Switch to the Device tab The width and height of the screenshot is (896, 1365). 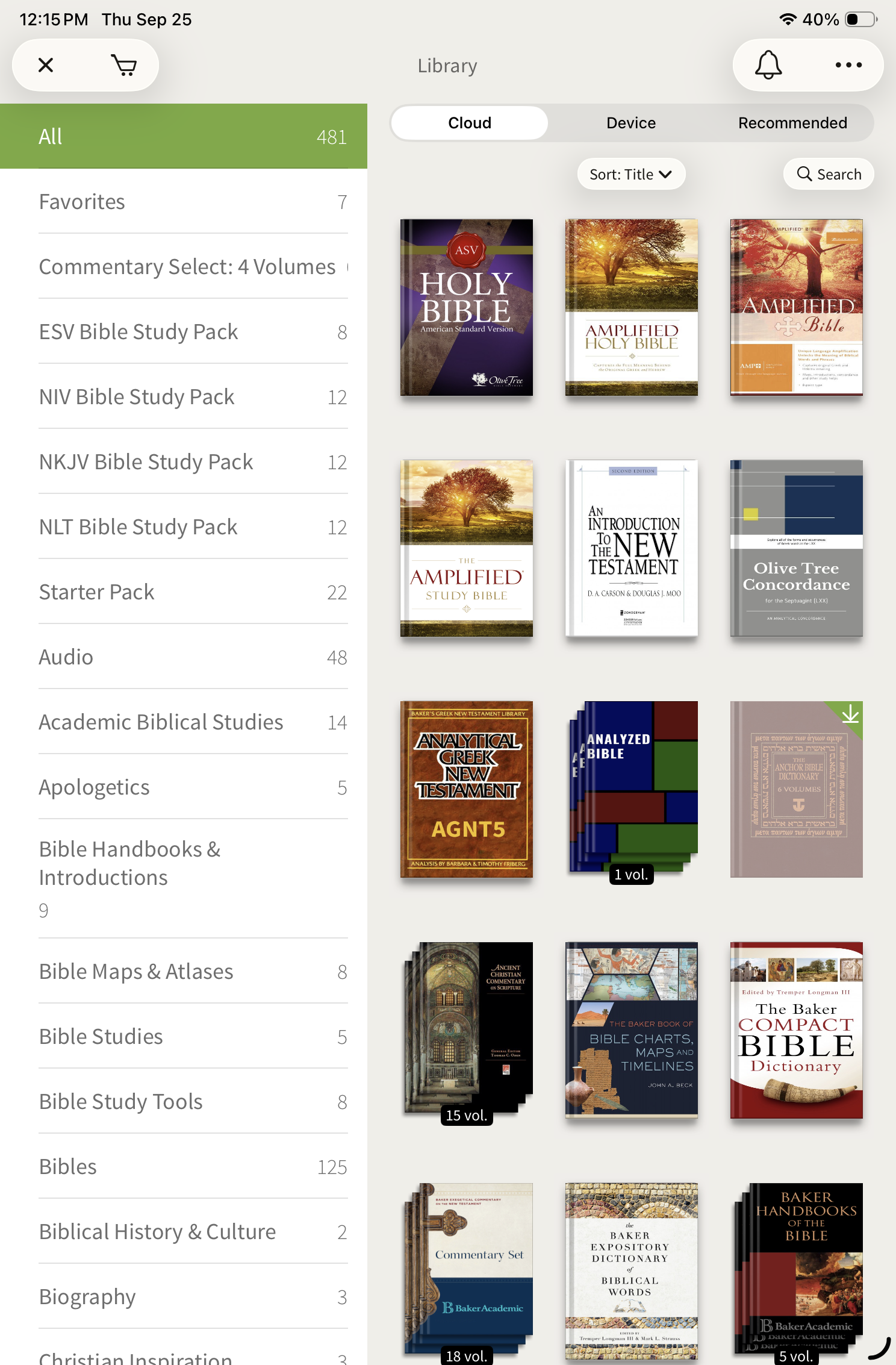click(x=630, y=123)
